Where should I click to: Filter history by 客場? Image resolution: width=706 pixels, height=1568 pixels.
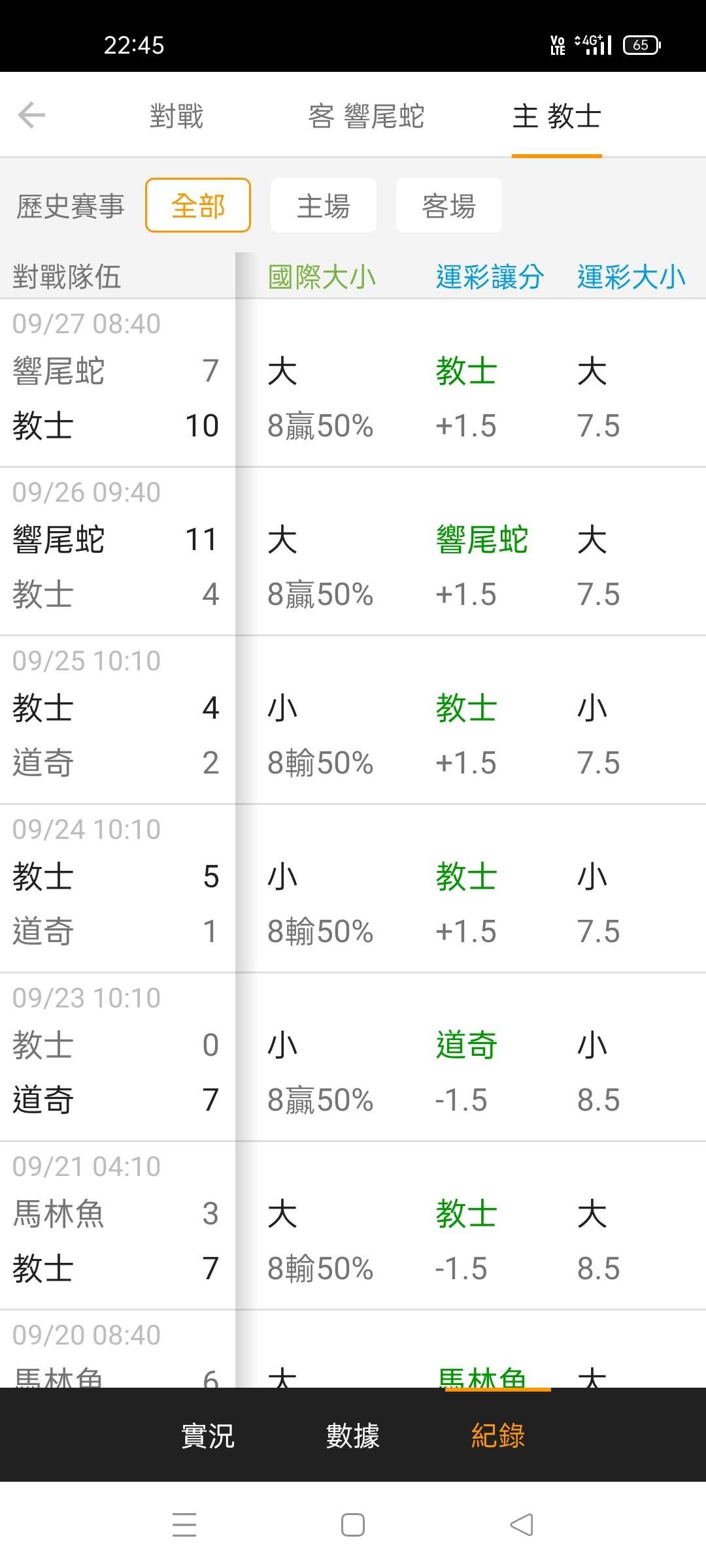(x=448, y=205)
